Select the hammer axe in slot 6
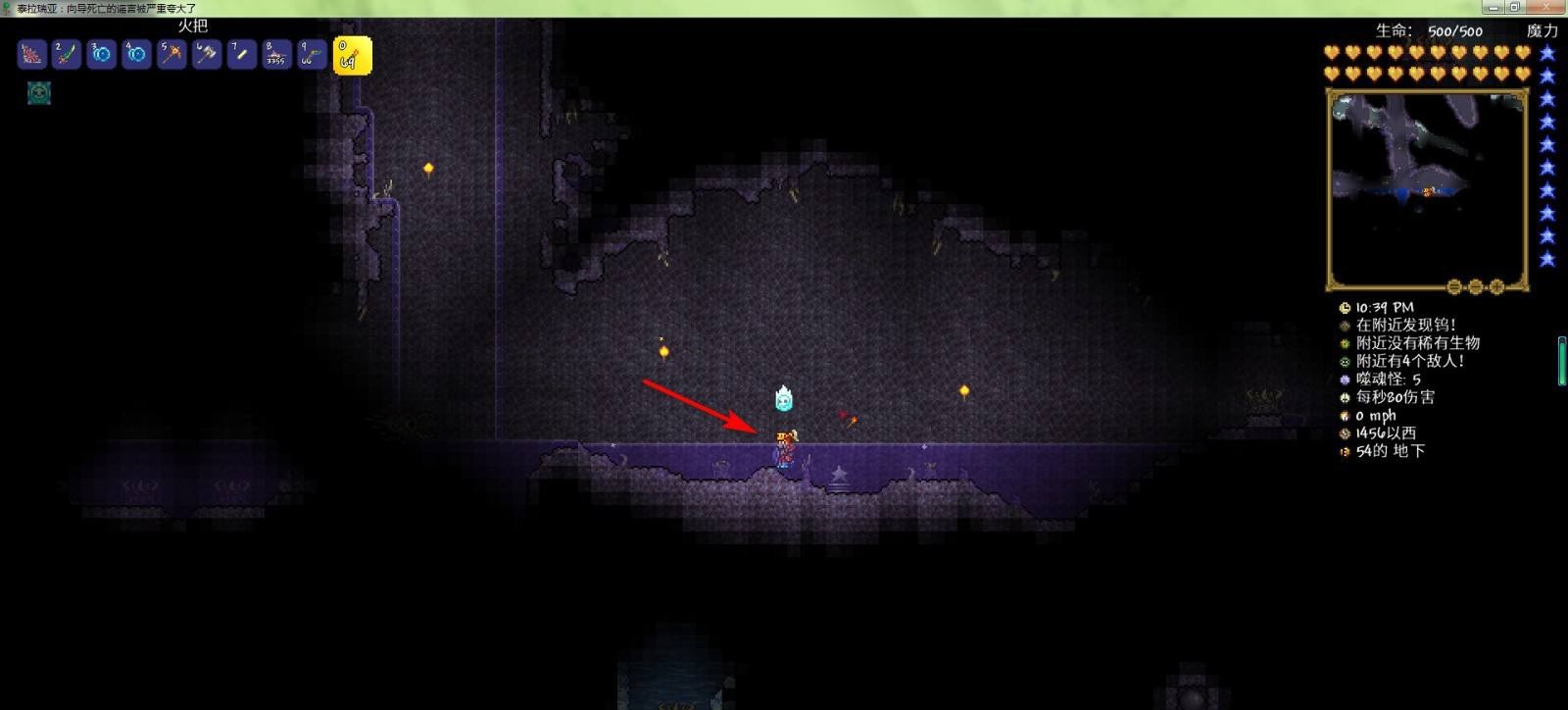The image size is (1568, 710). (x=207, y=54)
